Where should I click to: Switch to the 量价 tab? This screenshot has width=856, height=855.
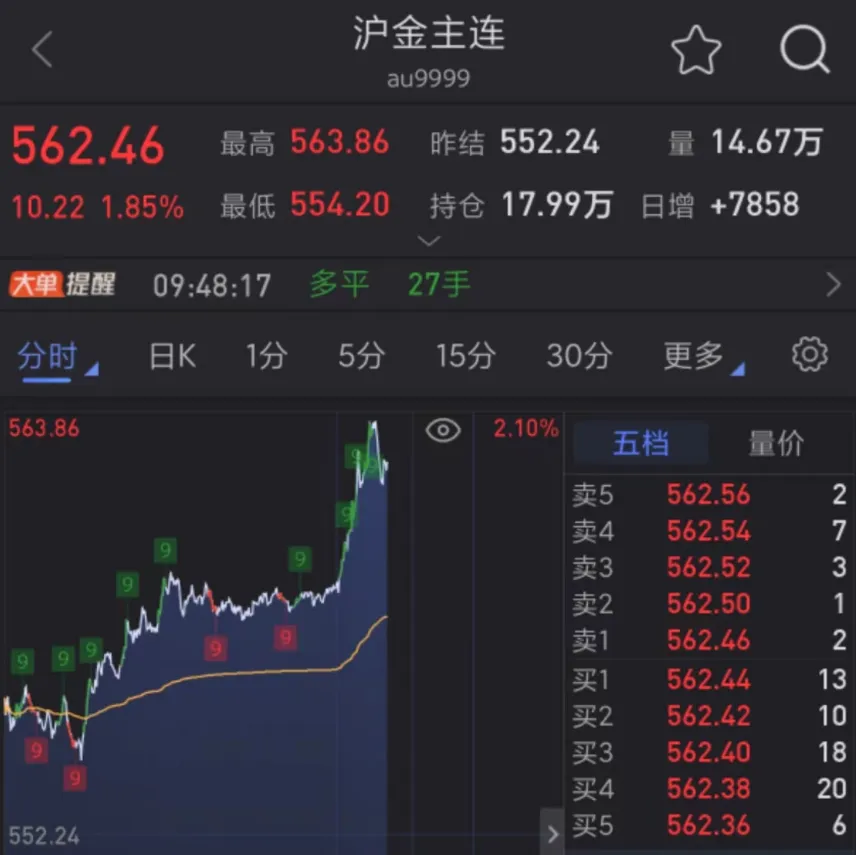[x=776, y=443]
